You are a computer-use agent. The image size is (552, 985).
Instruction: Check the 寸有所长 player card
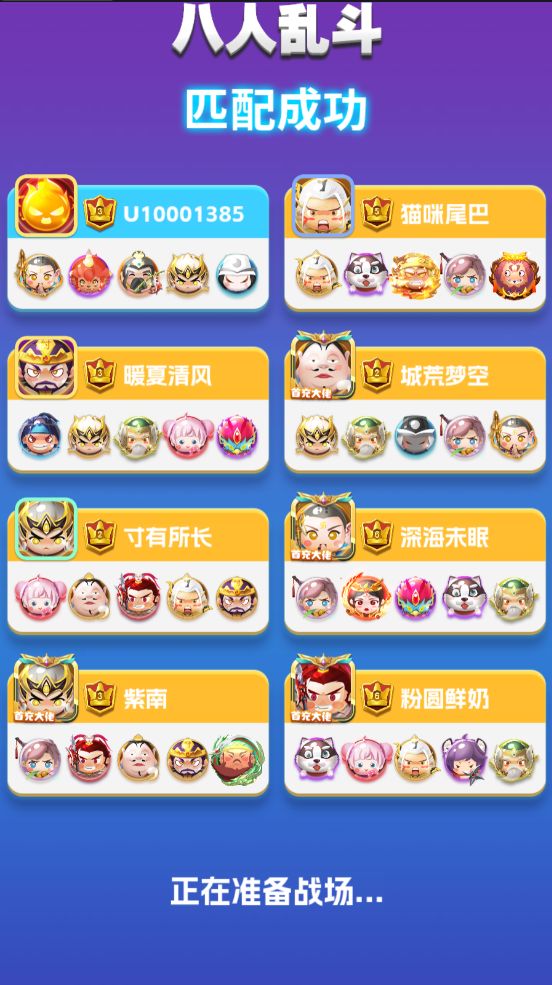click(x=138, y=566)
